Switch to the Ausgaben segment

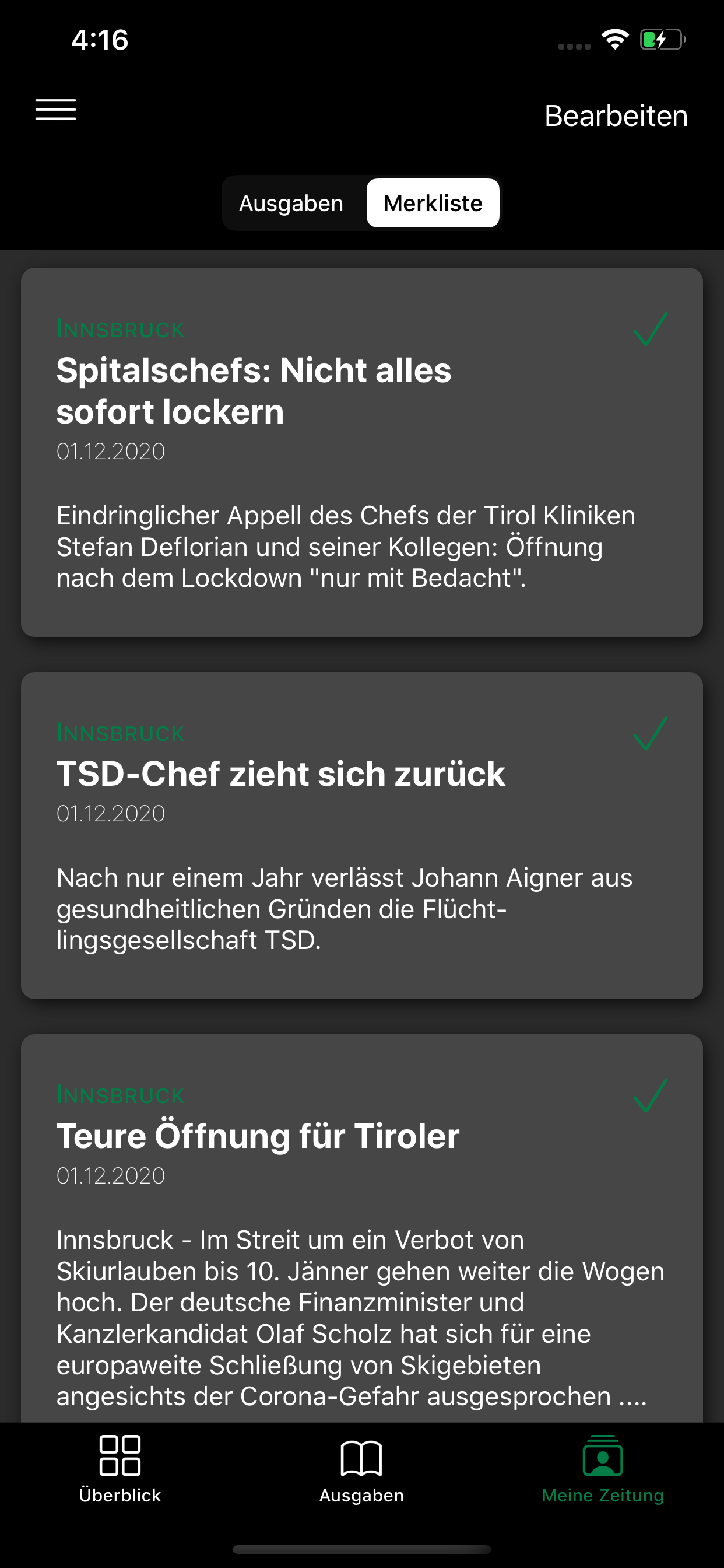[291, 204]
